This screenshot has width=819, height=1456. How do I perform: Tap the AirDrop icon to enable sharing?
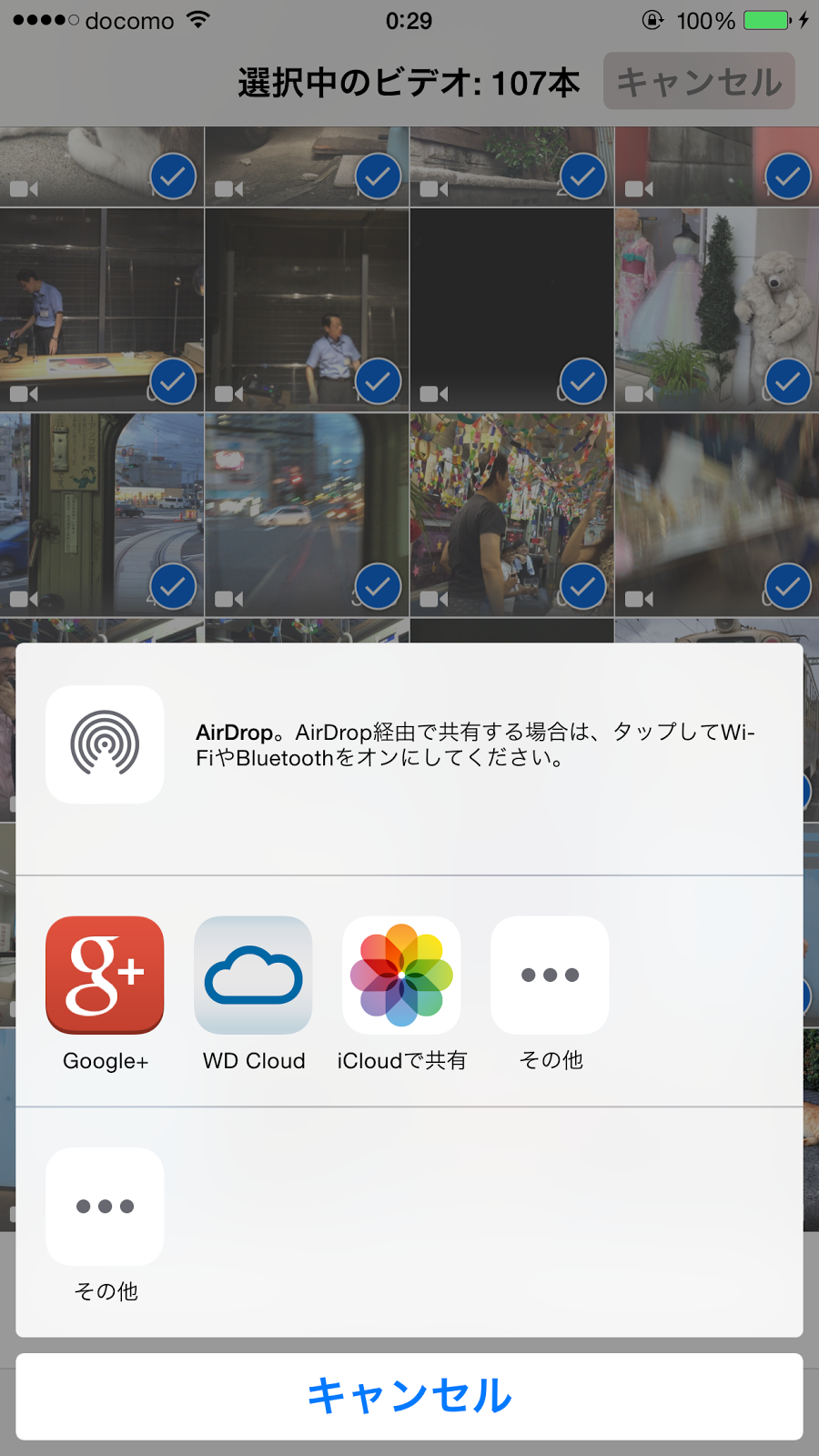pyautogui.click(x=105, y=744)
